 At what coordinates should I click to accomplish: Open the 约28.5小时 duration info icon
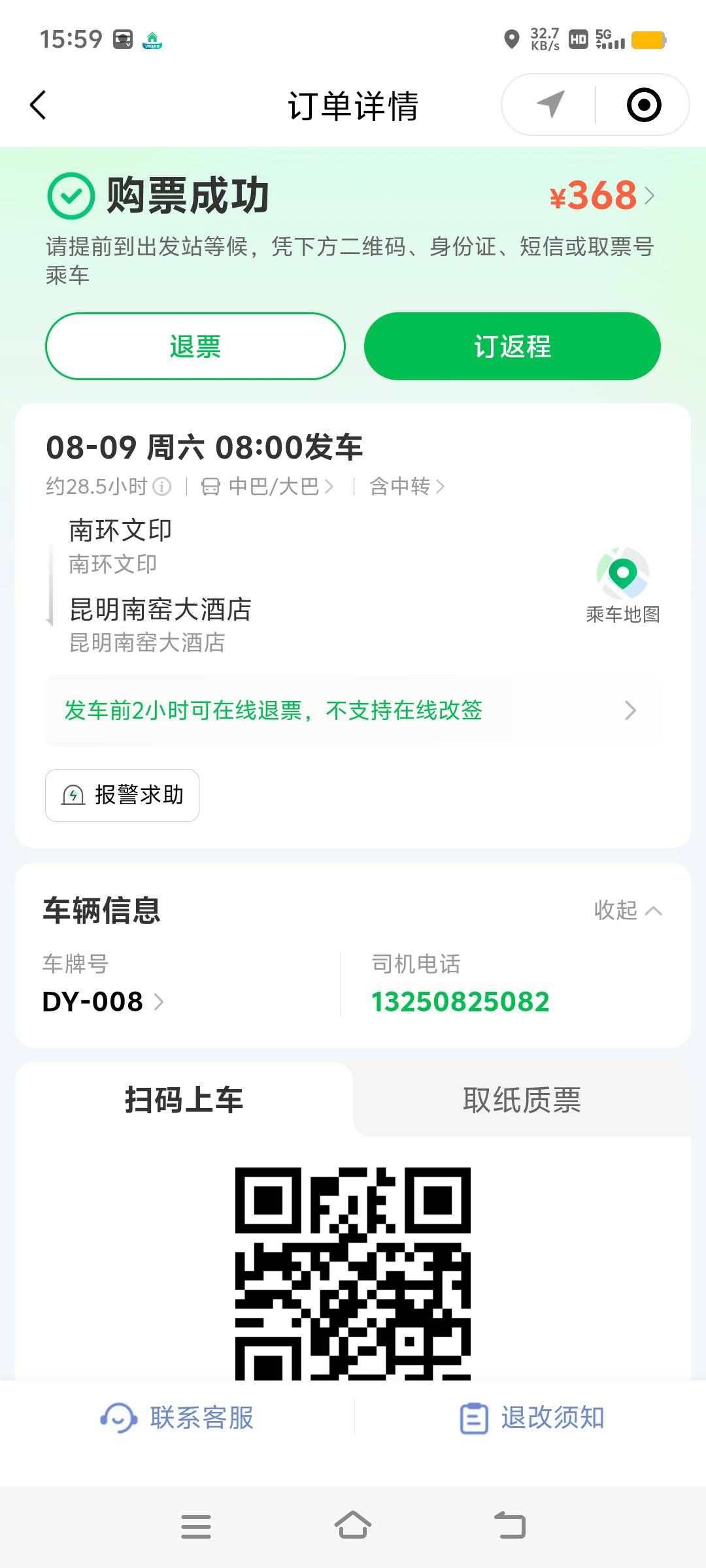(162, 487)
